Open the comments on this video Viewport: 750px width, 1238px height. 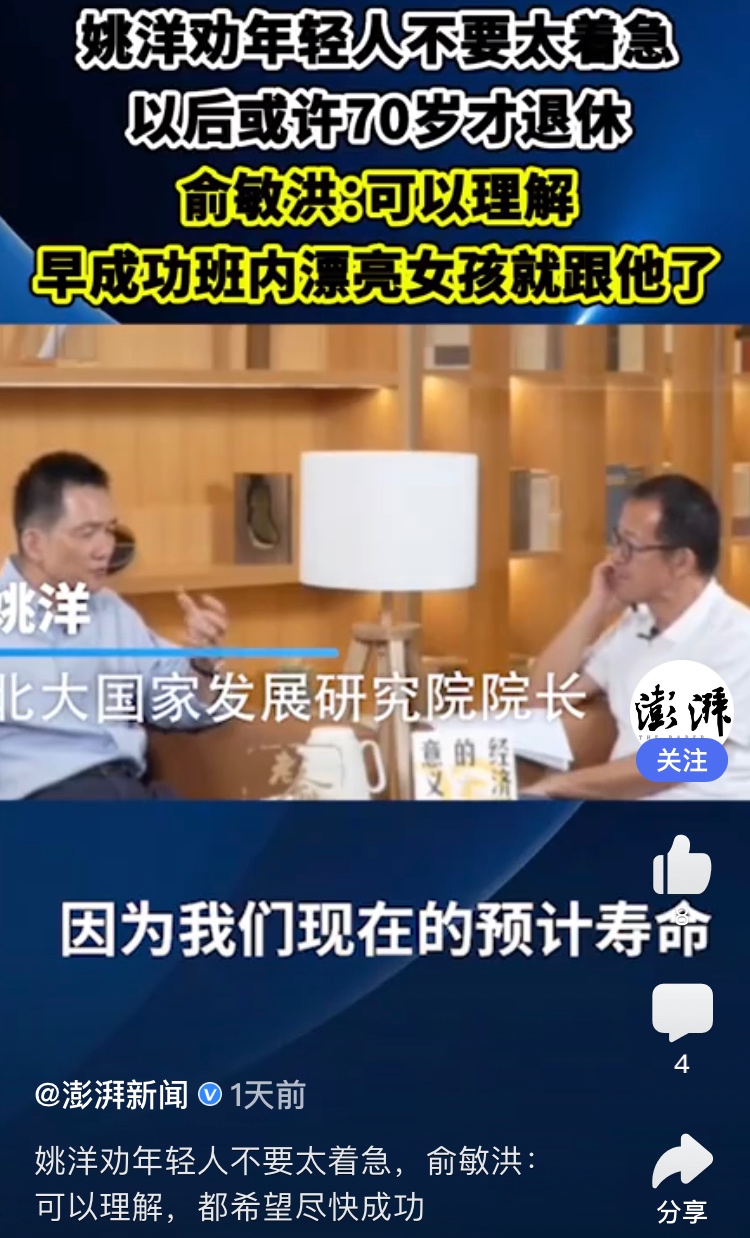(682, 1012)
